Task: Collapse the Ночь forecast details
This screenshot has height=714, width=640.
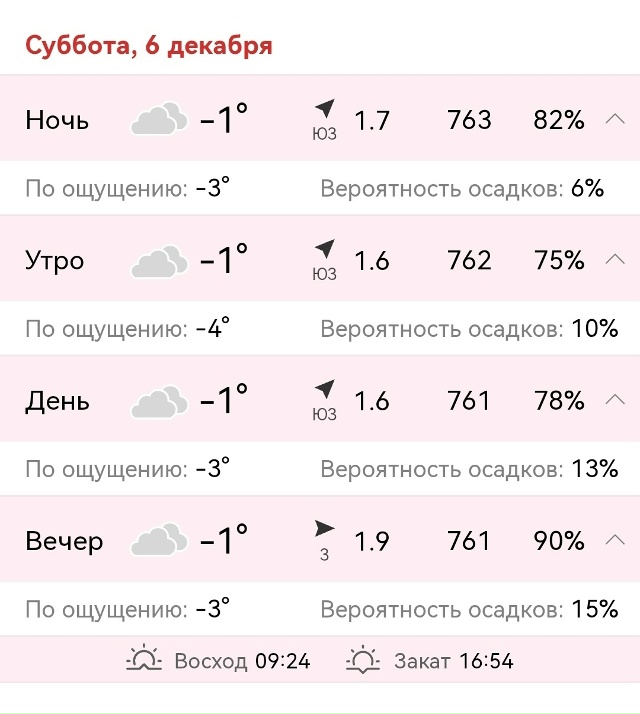Action: [x=614, y=120]
